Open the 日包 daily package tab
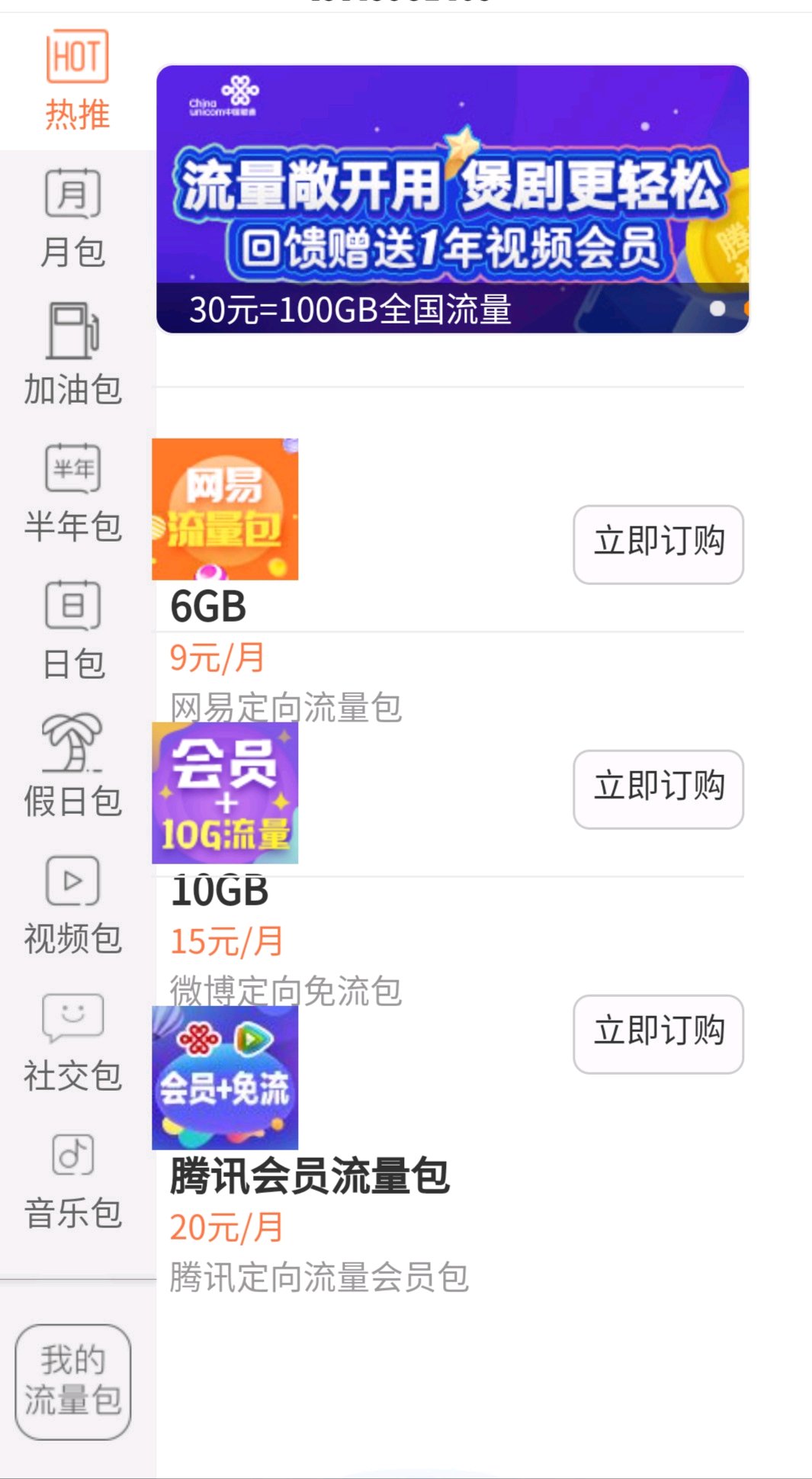This screenshot has width=812, height=1479. [73, 631]
